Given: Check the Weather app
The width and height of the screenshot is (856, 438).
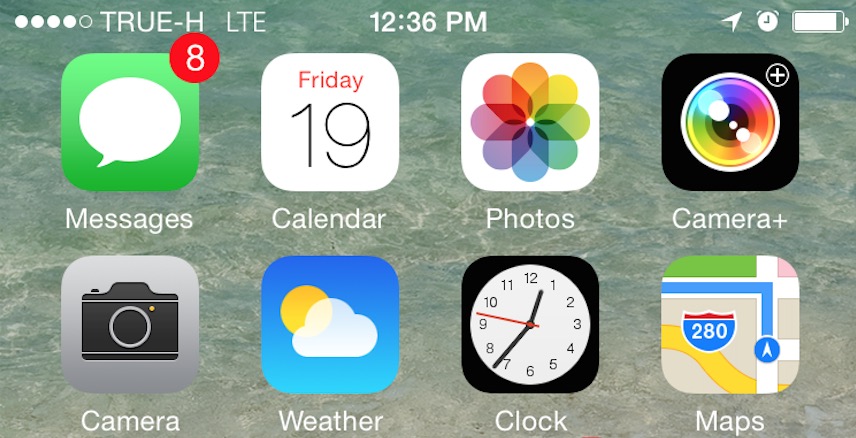Looking at the screenshot, I should (330, 325).
